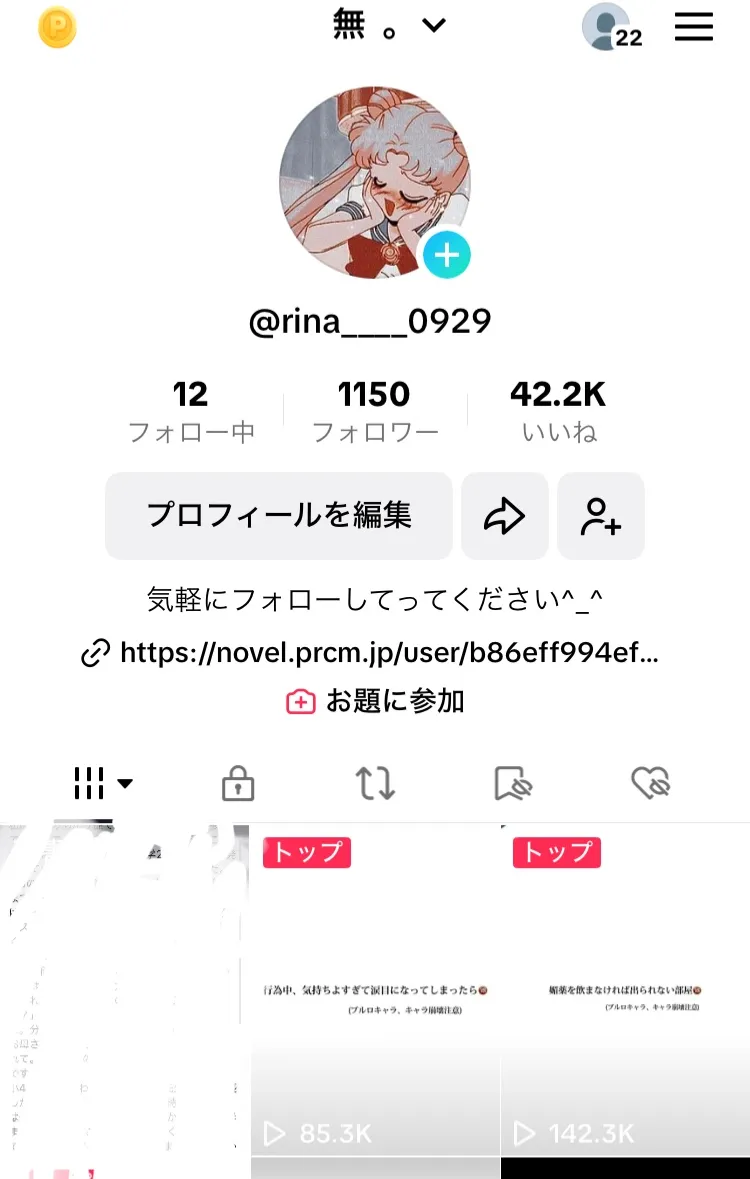Switch to the private videos lock tab

(238, 784)
